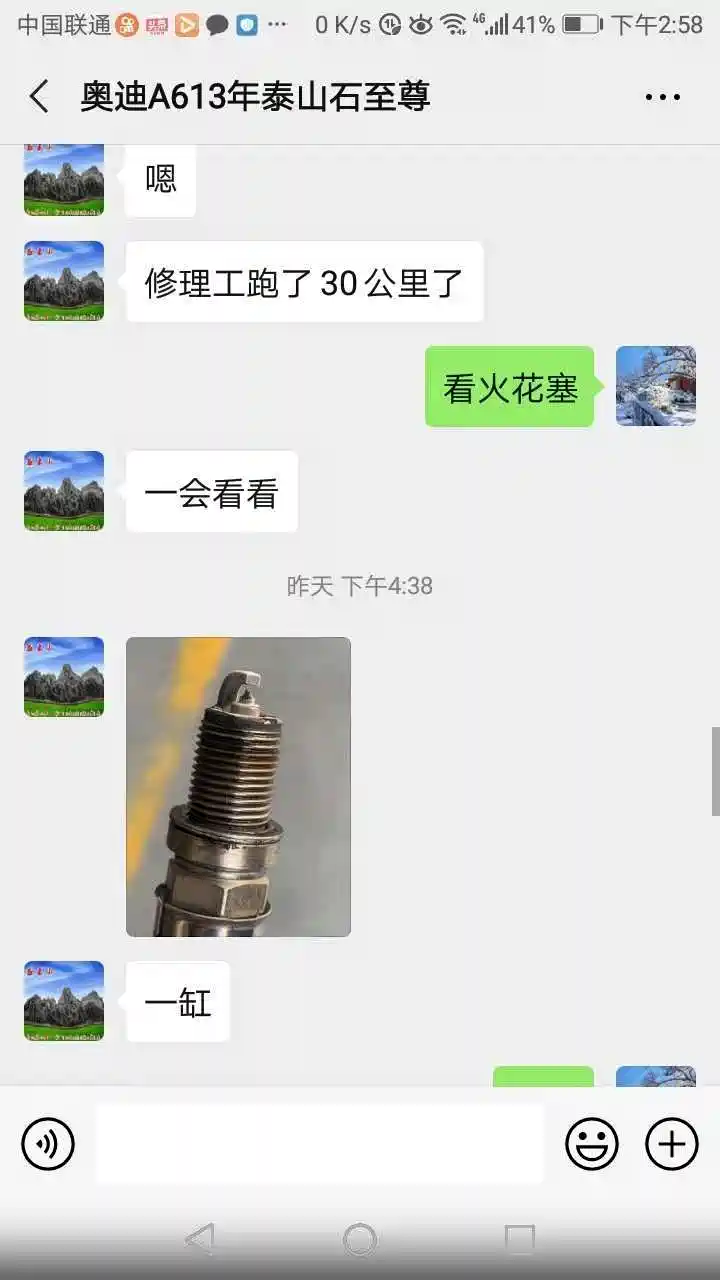Image resolution: width=720 pixels, height=1280 pixels.
Task: Go back from the 奥迪A613年泰山石至尊 chat
Action: 39,97
